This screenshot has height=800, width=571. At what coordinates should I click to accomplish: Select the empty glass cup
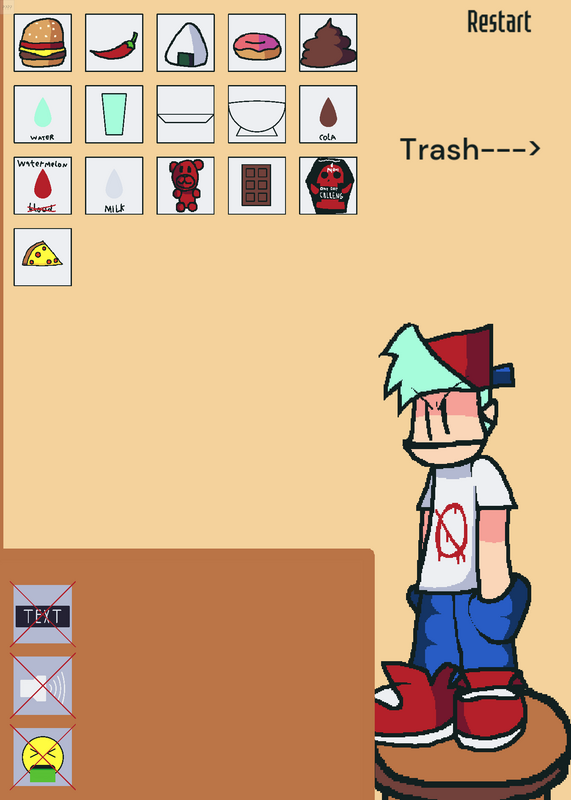[x=114, y=114]
